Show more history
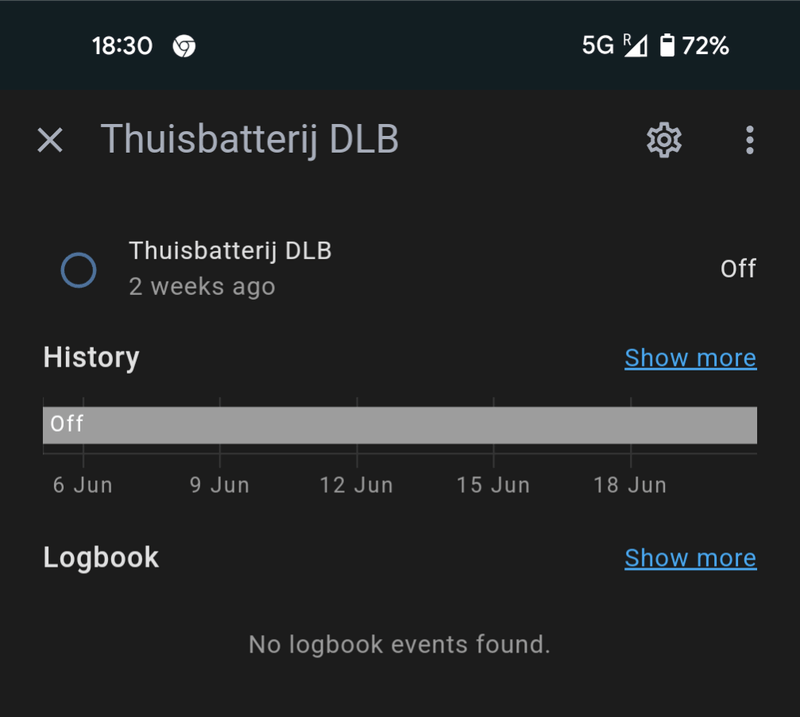800x717 pixels. click(x=690, y=358)
